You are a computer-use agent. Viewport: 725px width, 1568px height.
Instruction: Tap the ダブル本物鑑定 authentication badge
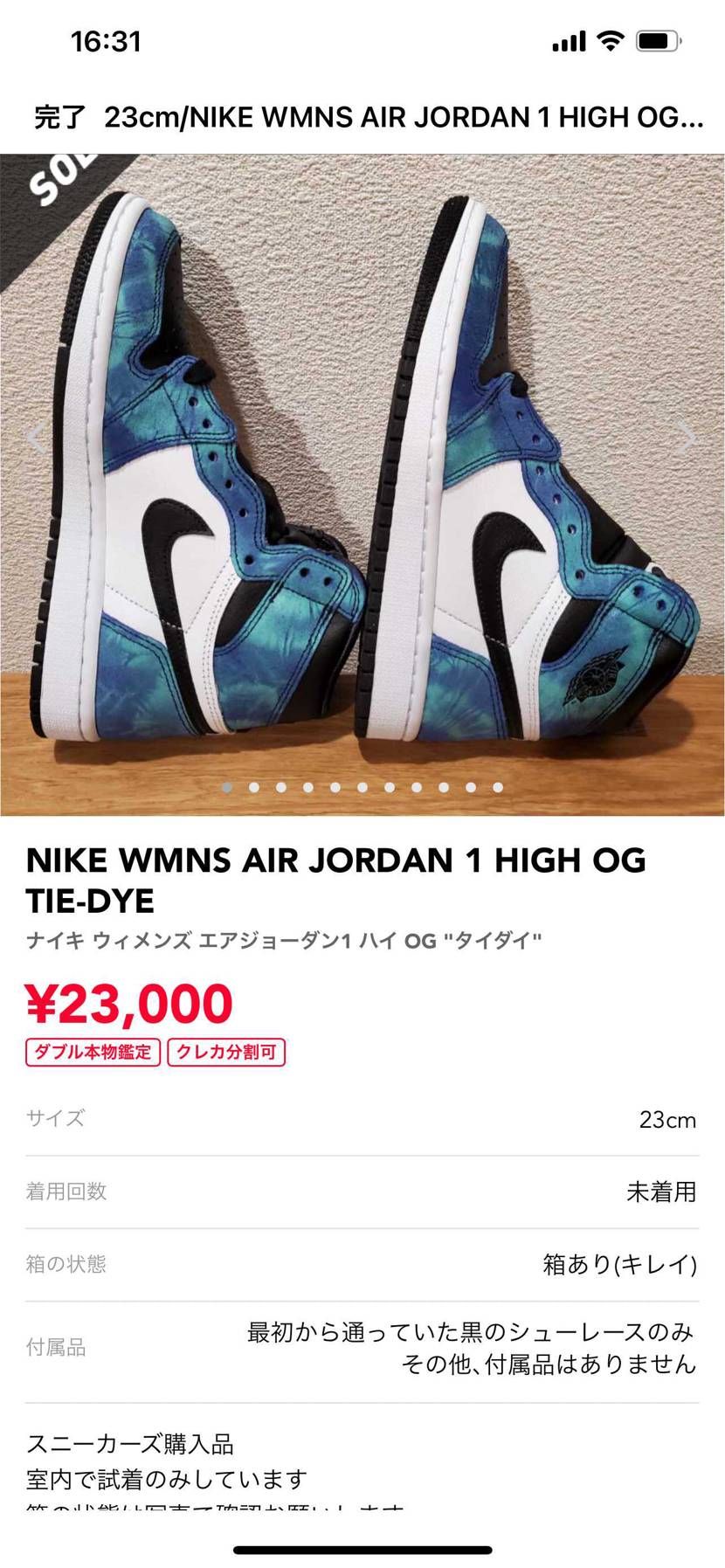coord(93,1052)
